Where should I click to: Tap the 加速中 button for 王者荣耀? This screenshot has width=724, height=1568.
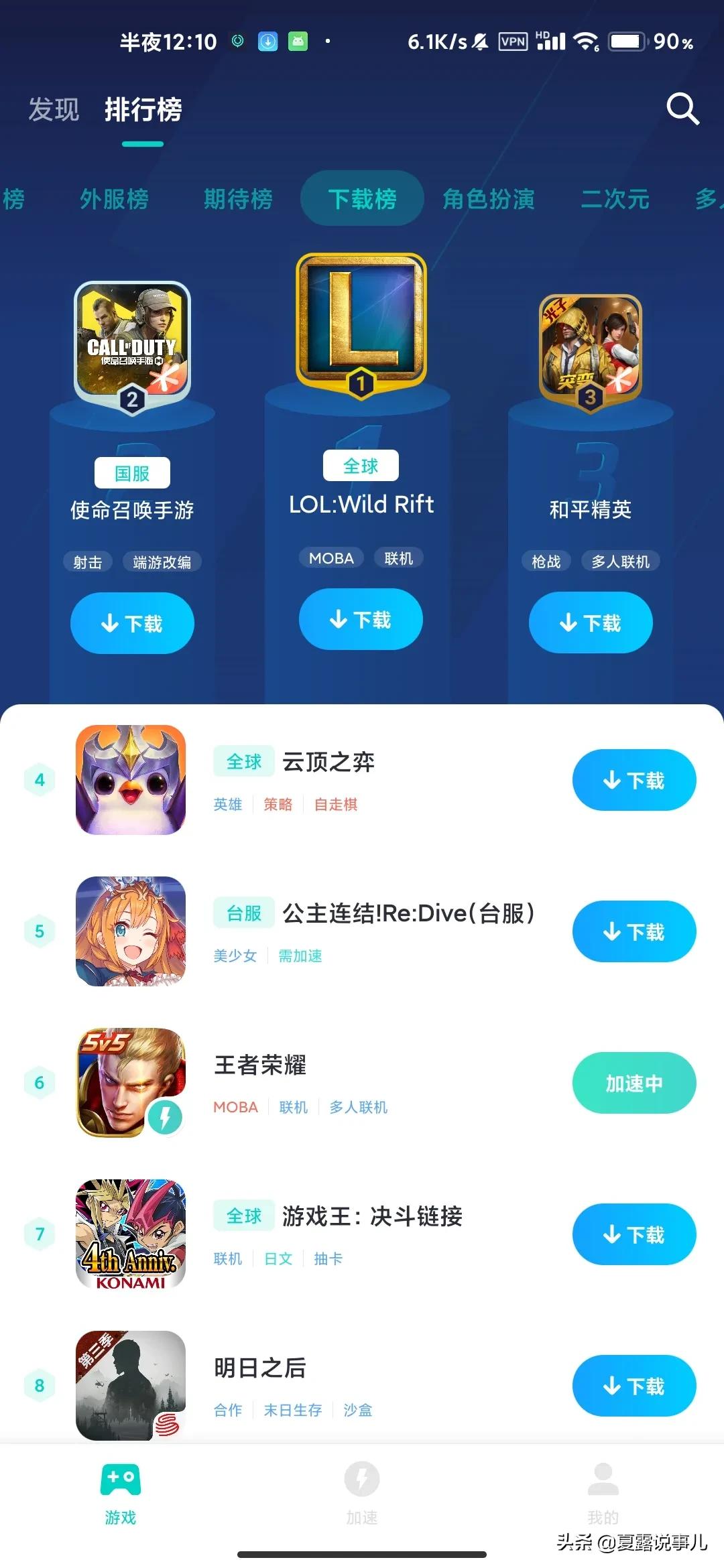tap(634, 1083)
